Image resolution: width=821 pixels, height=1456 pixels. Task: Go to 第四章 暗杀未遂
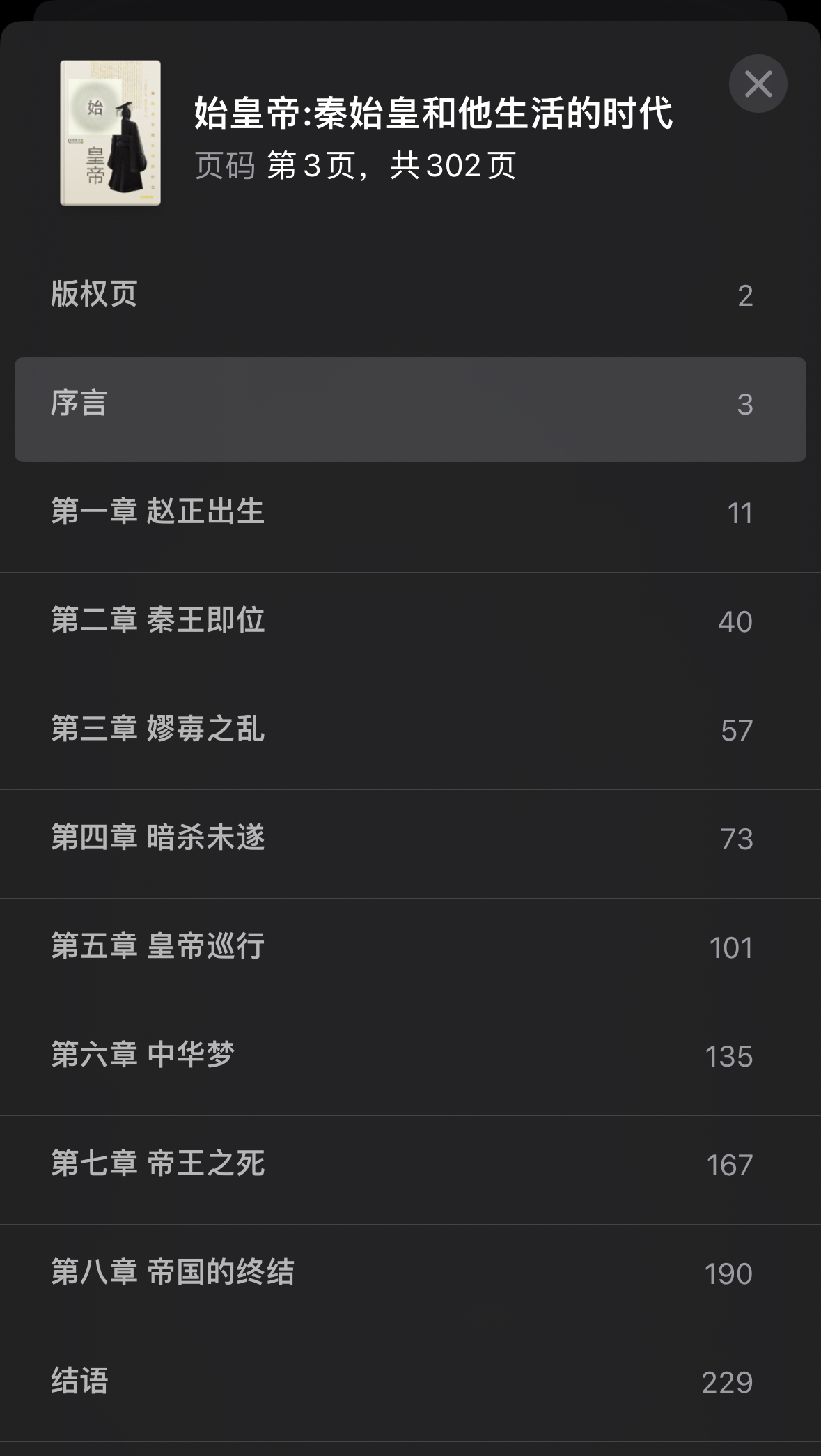(x=410, y=839)
